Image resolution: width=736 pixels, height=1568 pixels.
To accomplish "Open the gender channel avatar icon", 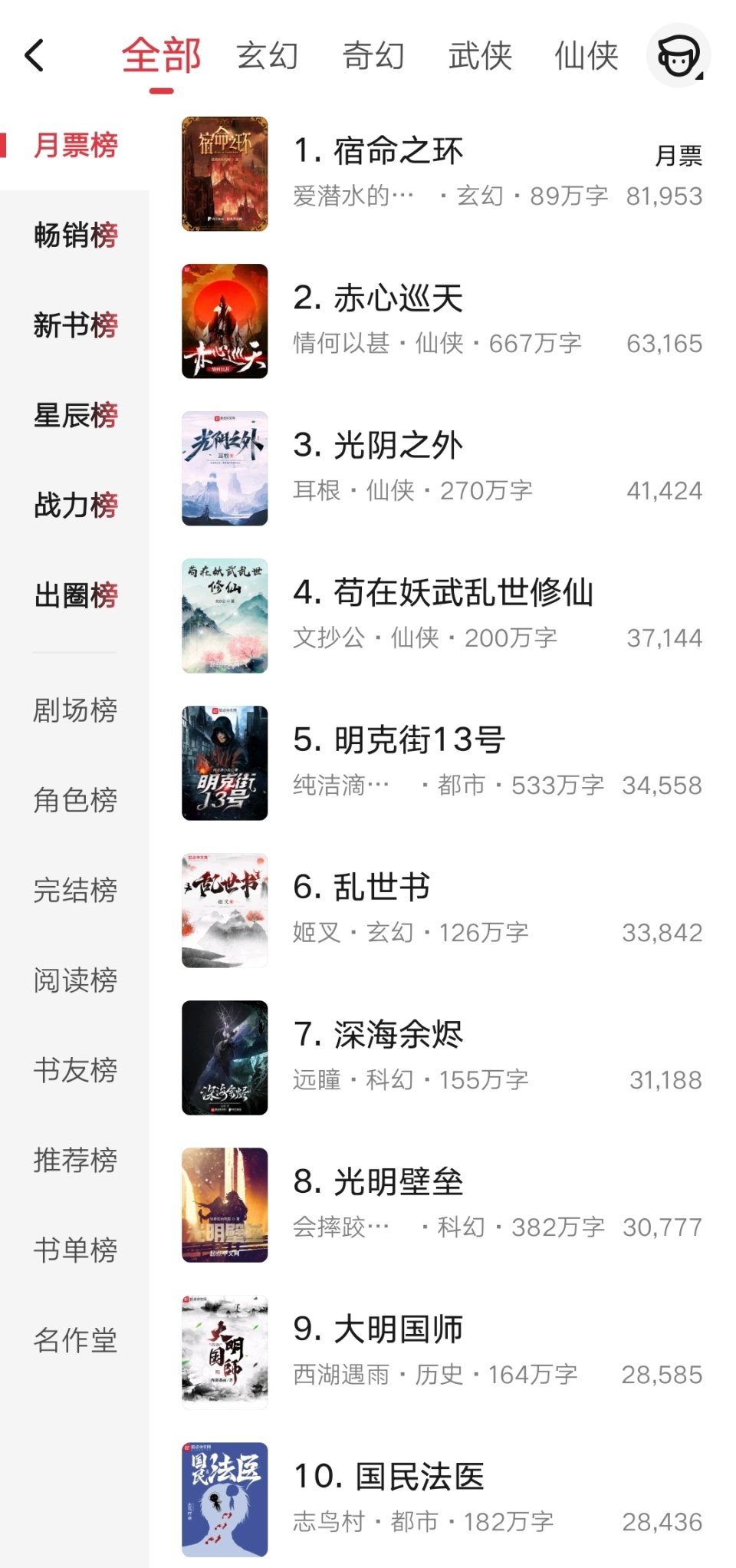I will pyautogui.click(x=678, y=56).
